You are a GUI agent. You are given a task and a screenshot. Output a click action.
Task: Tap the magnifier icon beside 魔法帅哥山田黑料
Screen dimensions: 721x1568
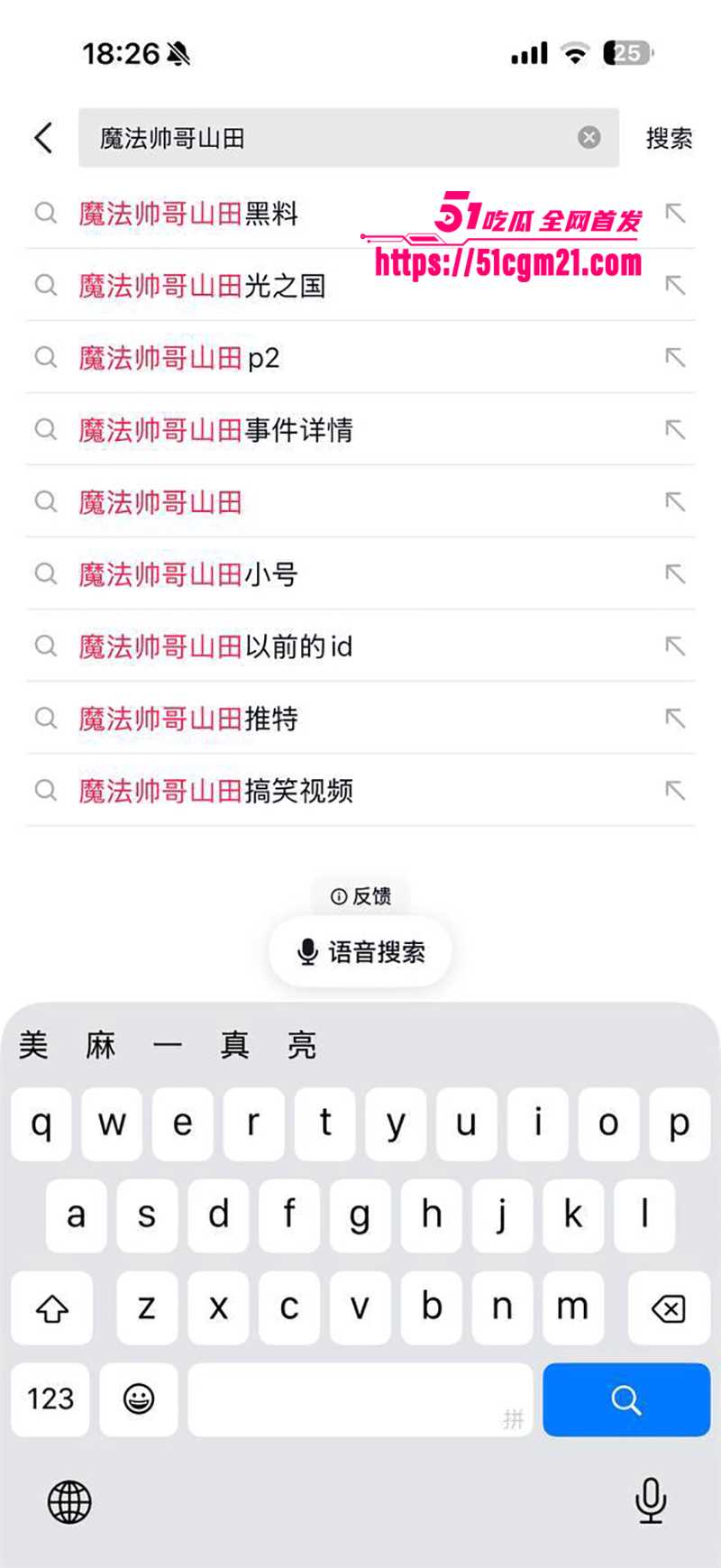[x=46, y=214]
